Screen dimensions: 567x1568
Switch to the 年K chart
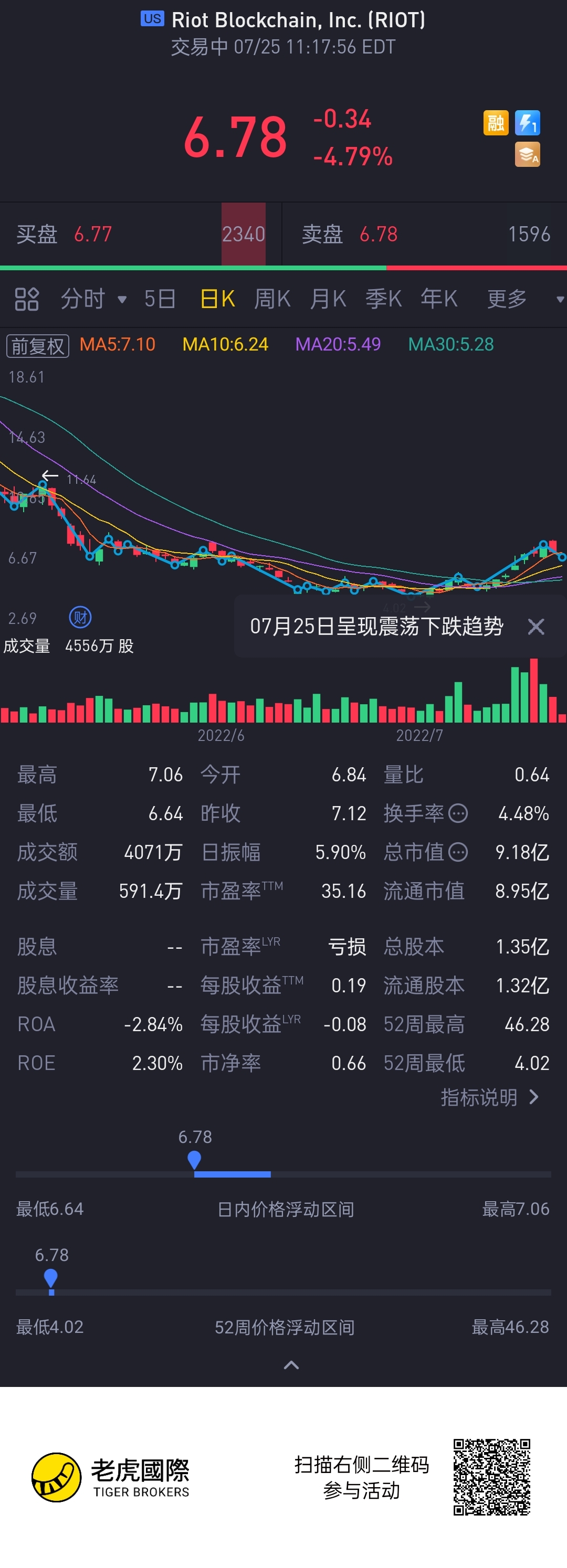coord(439,299)
